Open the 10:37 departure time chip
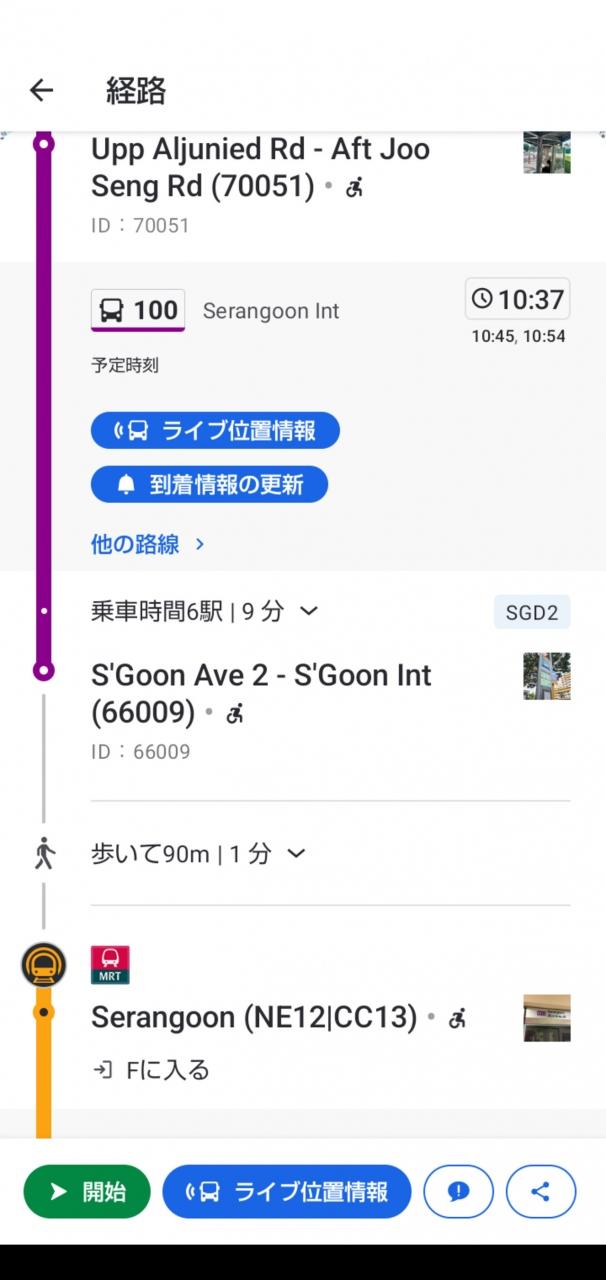This screenshot has height=1280, width=606. click(517, 299)
